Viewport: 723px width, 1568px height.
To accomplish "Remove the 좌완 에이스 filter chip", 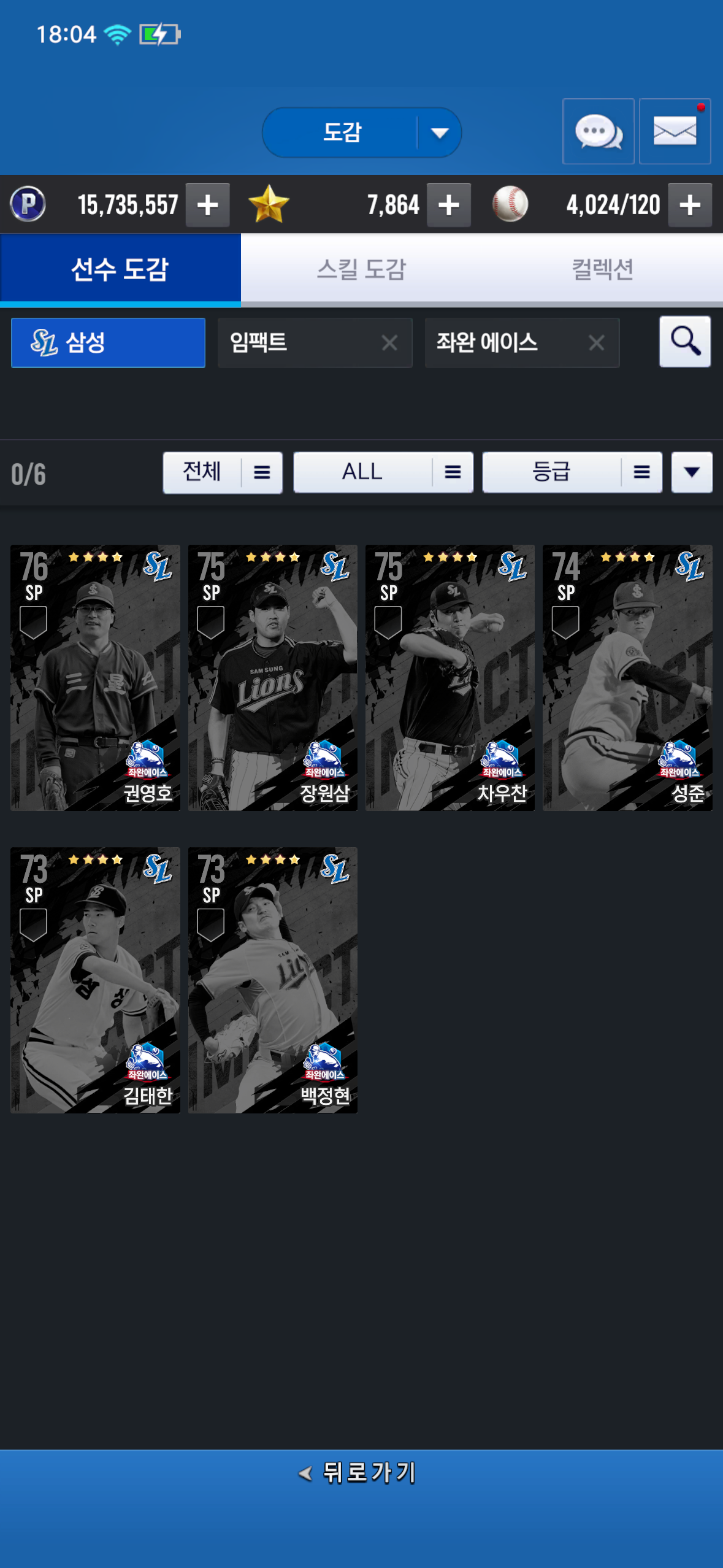I will point(596,342).
